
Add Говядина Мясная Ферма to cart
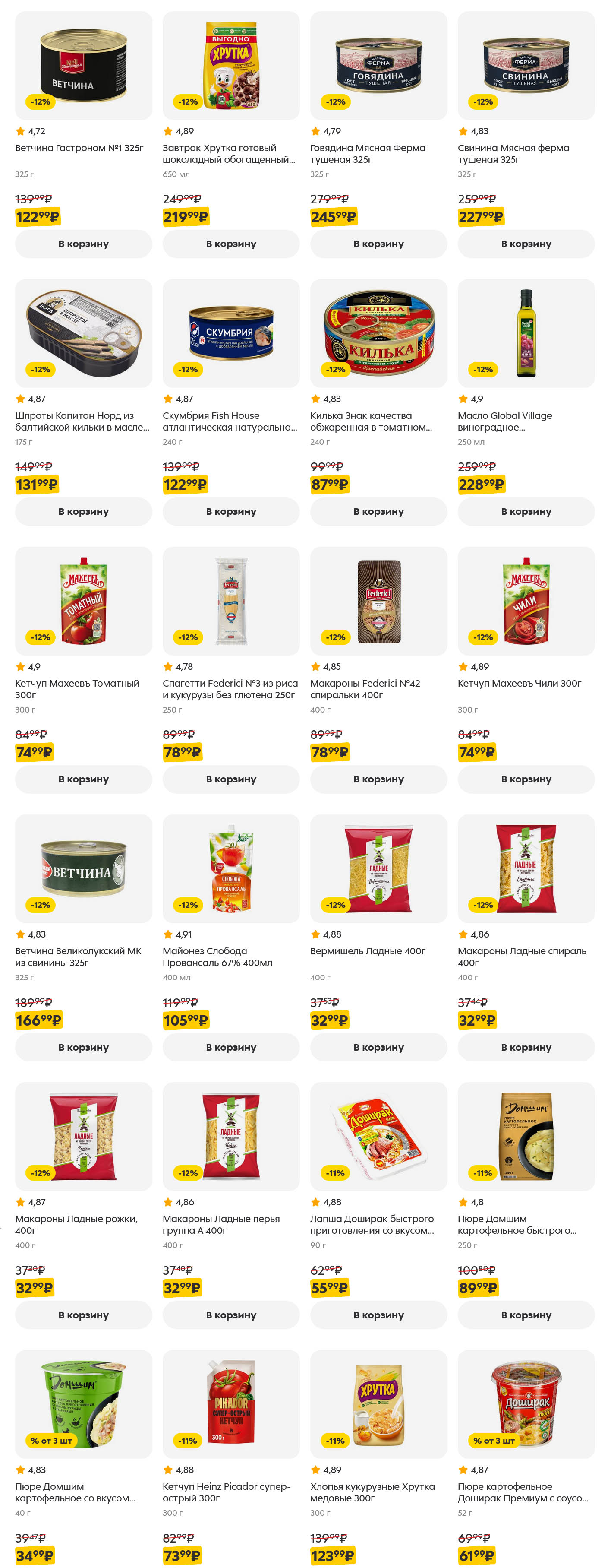(x=378, y=244)
